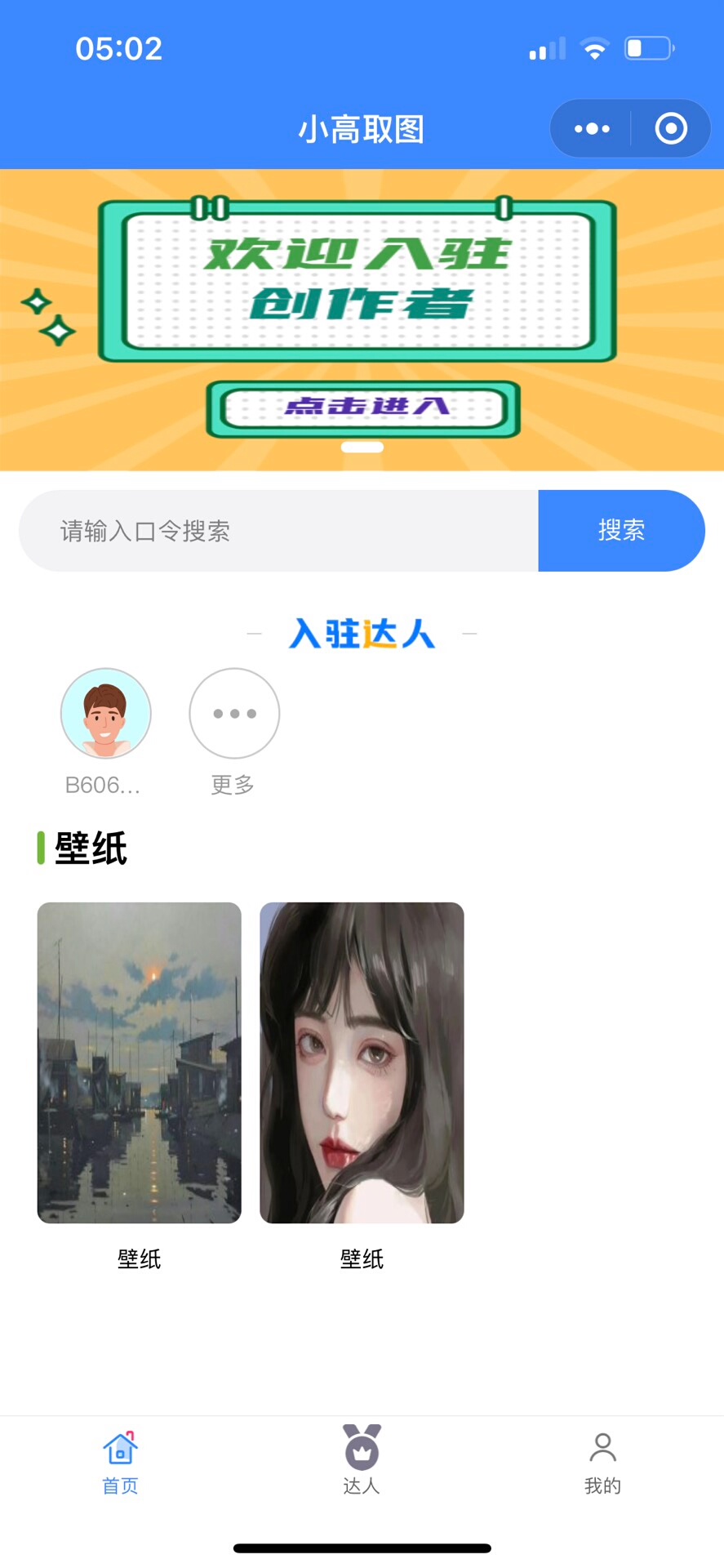This screenshot has height=1568, width=724.
Task: Tap the blue 搜索 button
Action: pos(621,531)
